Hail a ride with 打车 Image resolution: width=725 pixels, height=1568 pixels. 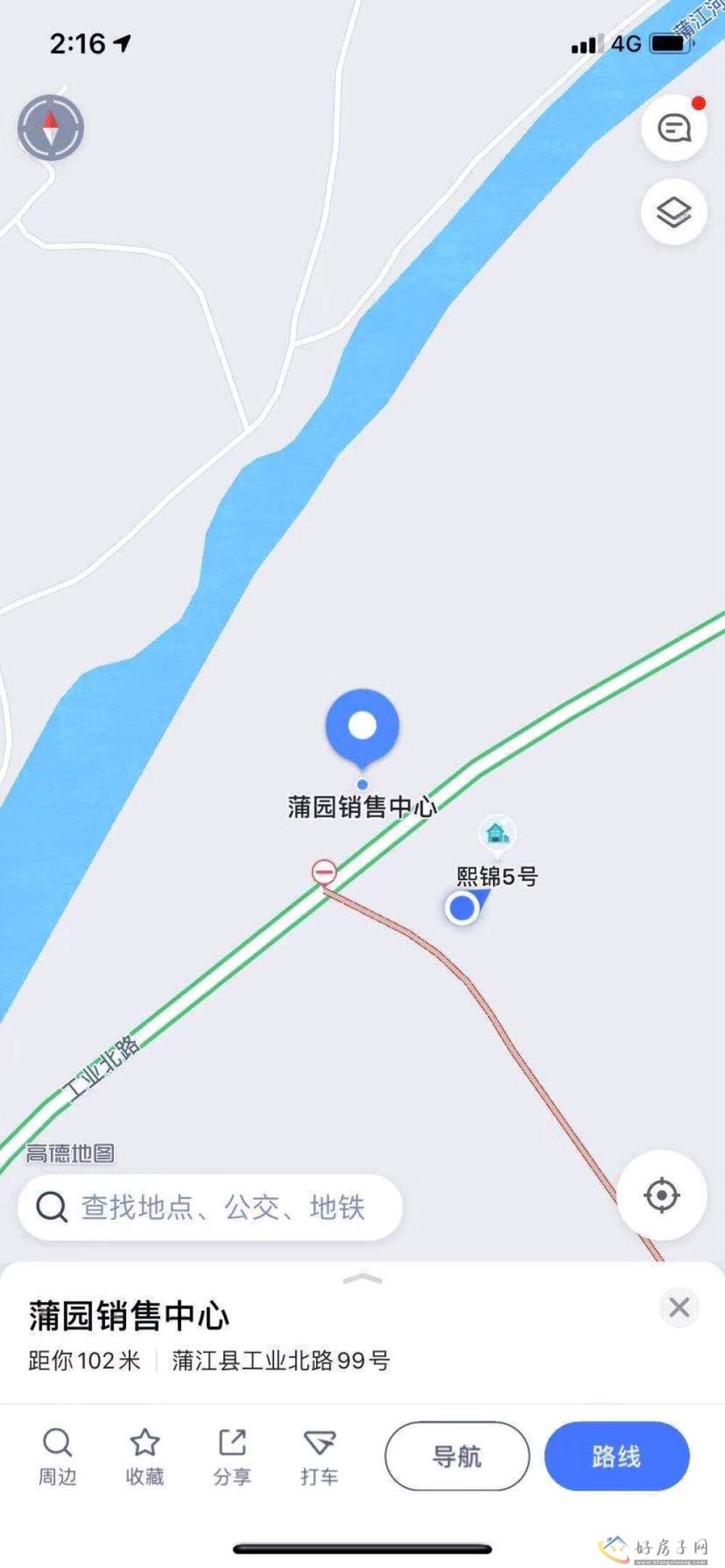coord(319,1456)
